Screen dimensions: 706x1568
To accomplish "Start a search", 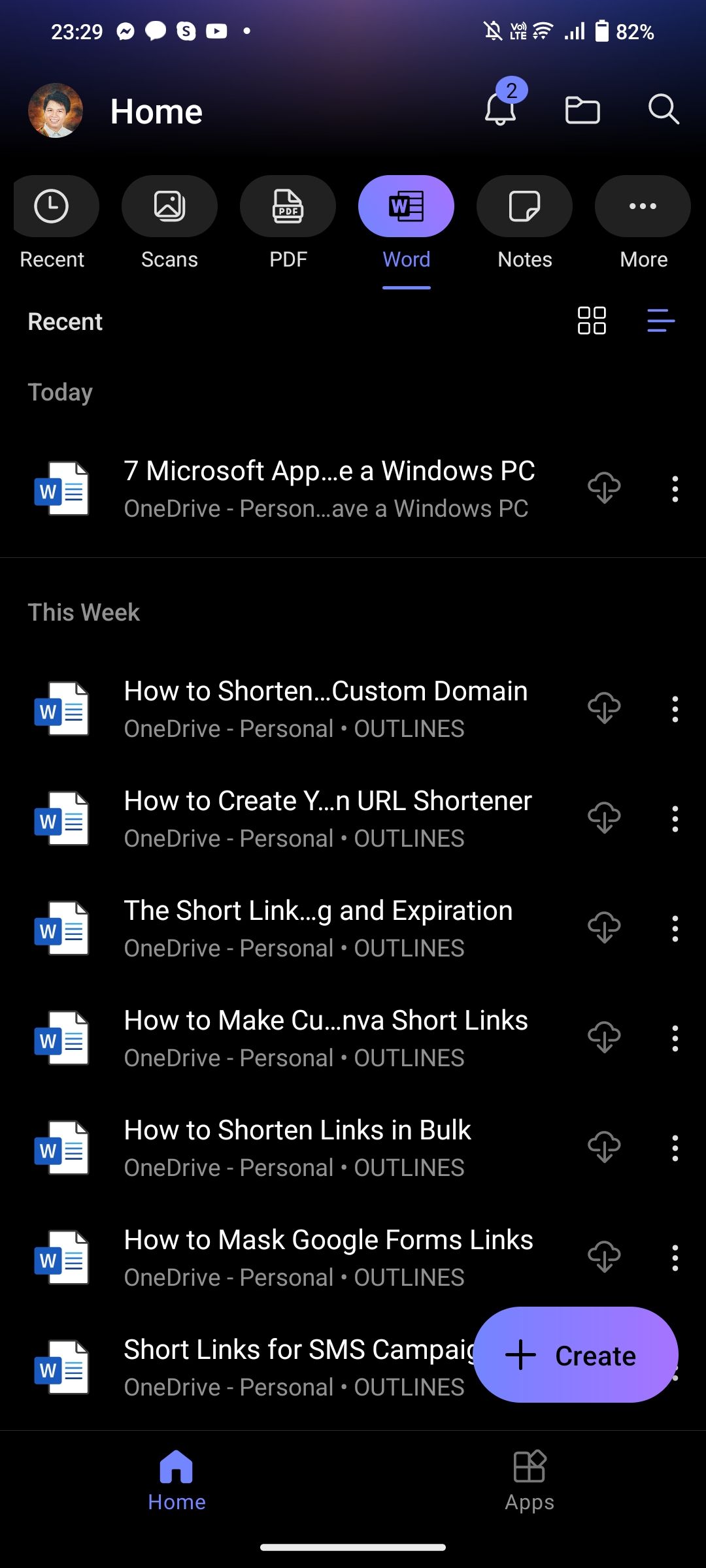I will point(664,110).
